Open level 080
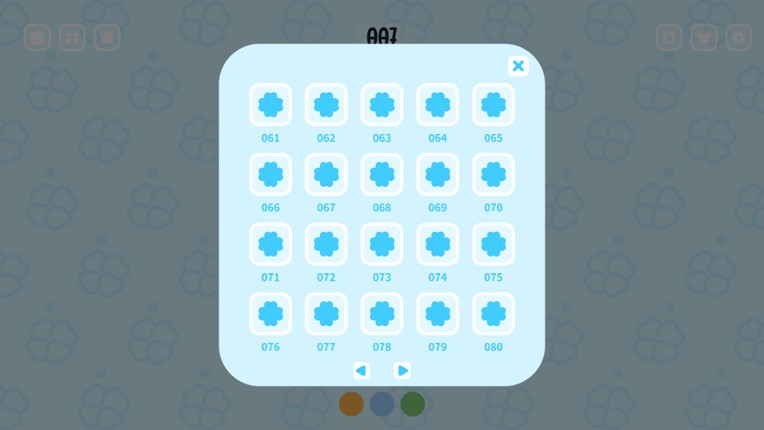This screenshot has height=430, width=764. click(x=493, y=314)
